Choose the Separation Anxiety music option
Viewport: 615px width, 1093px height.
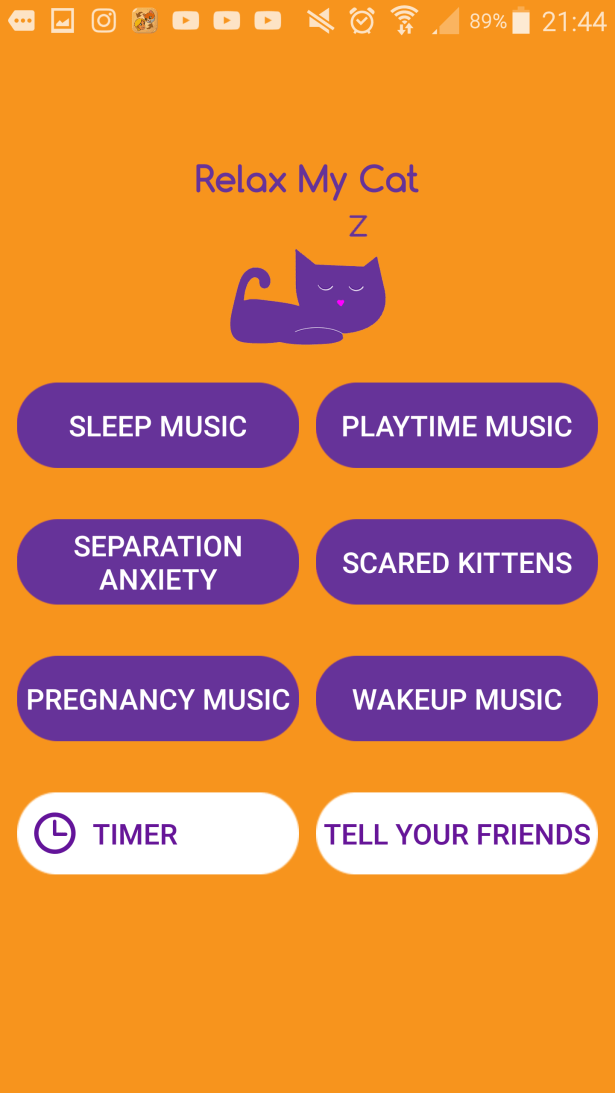(x=158, y=562)
